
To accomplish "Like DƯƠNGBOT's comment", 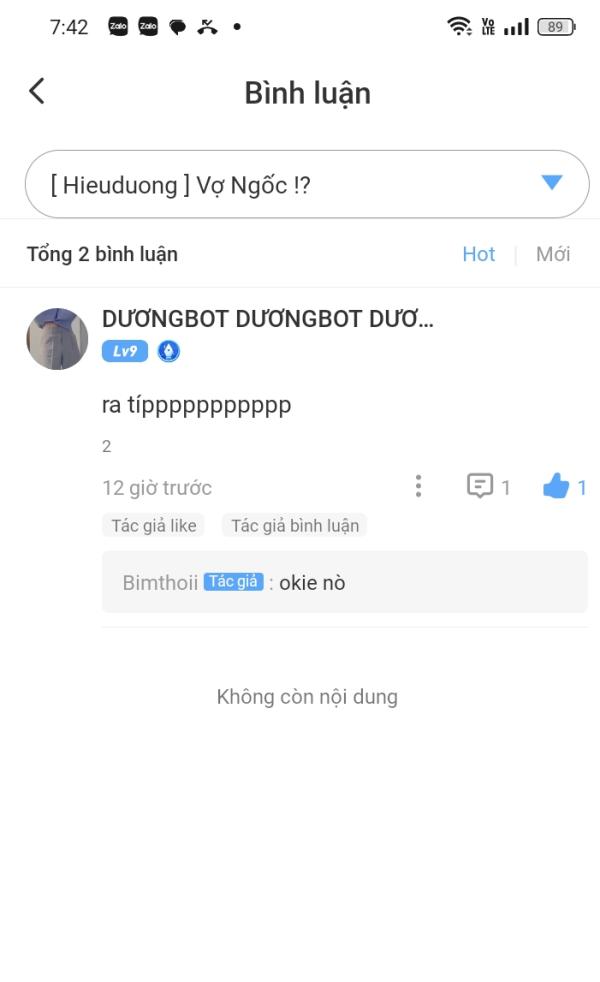I will click(564, 487).
